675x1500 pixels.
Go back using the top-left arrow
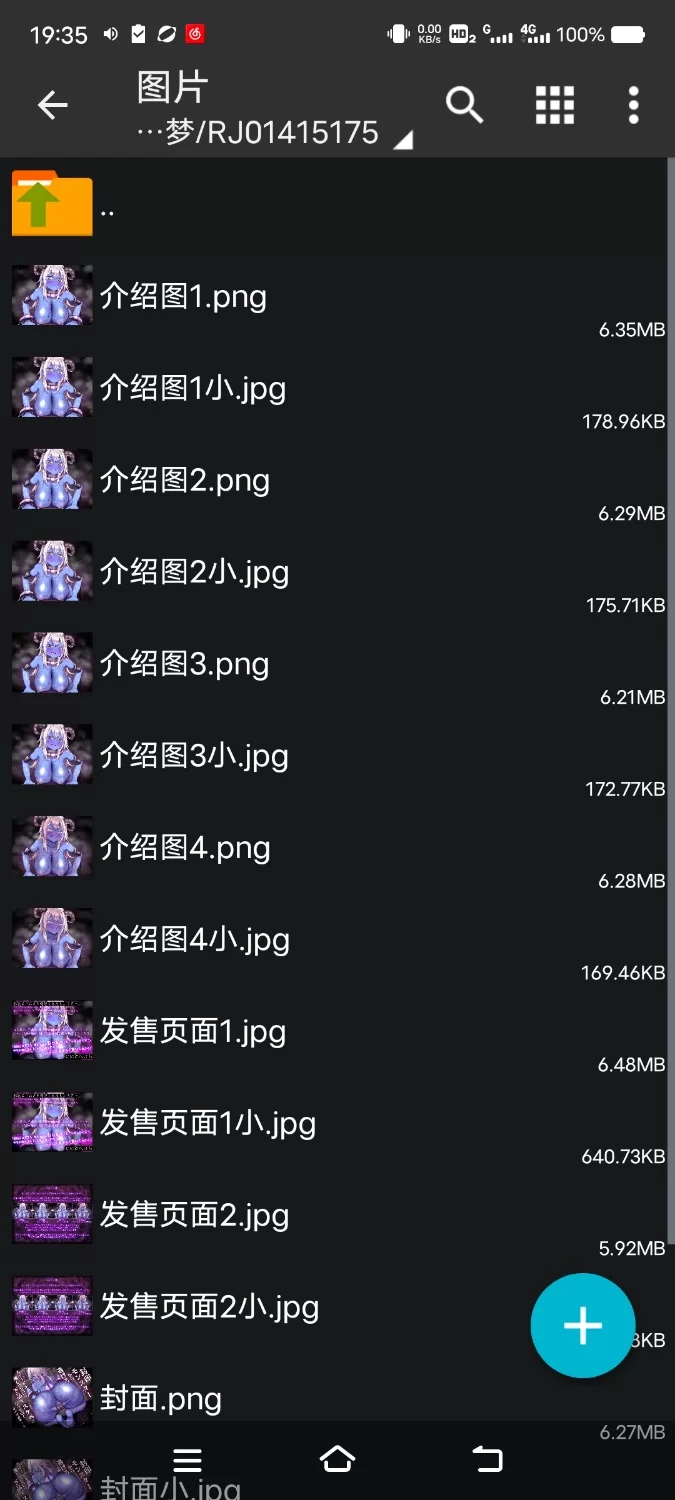tap(52, 105)
